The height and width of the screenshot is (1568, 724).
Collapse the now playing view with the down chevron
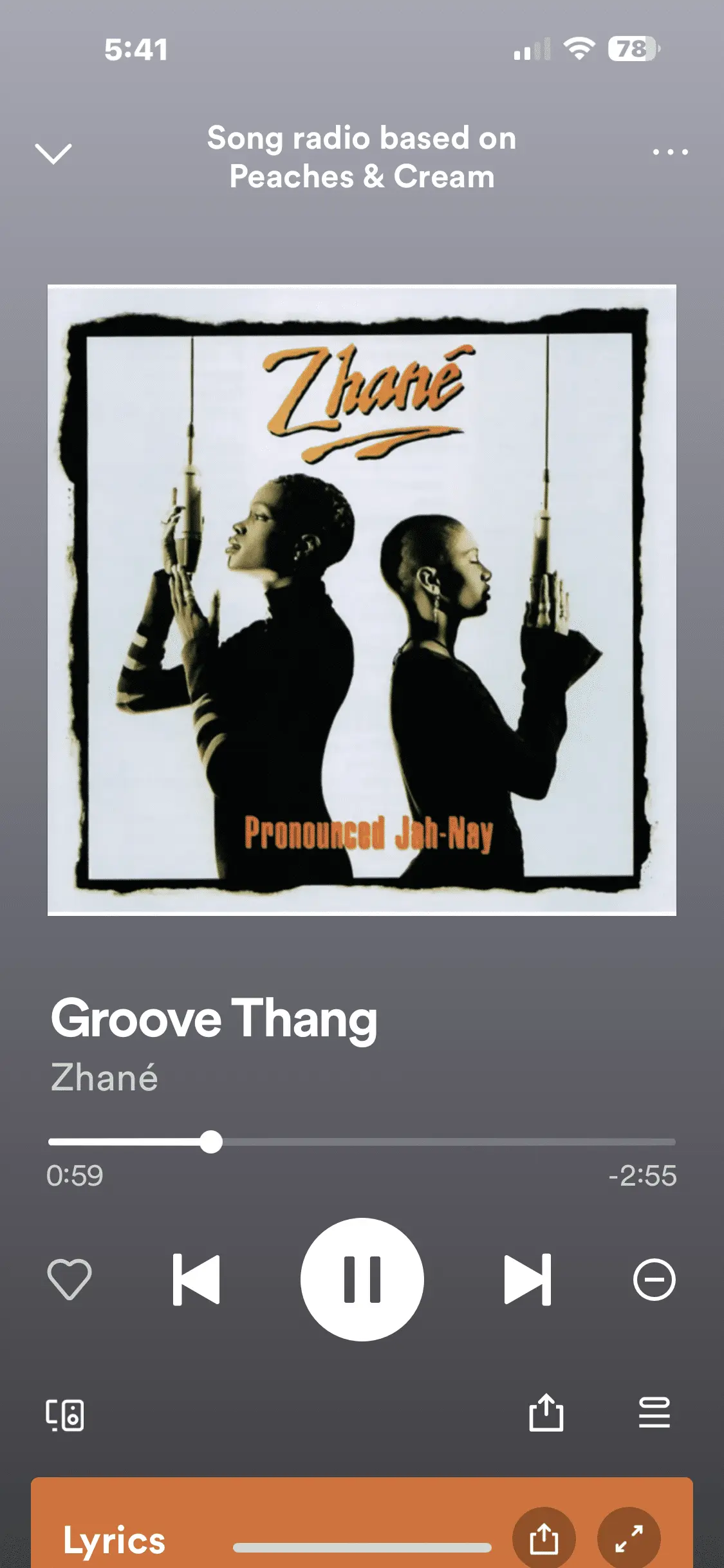click(x=53, y=153)
